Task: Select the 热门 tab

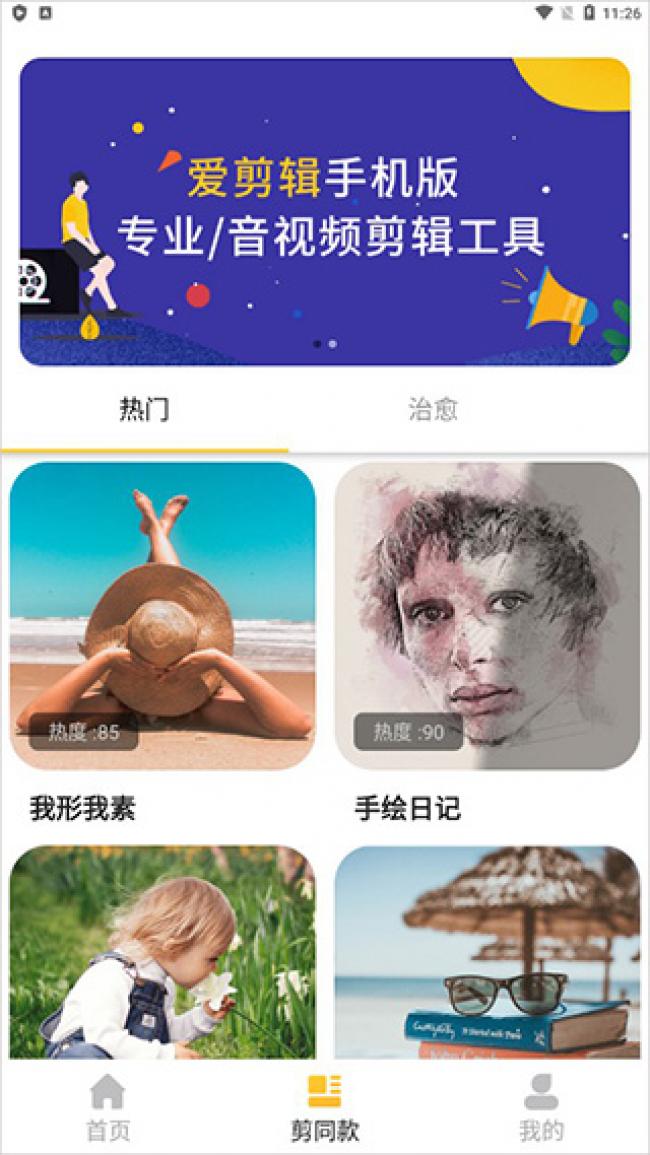Action: pyautogui.click(x=145, y=410)
